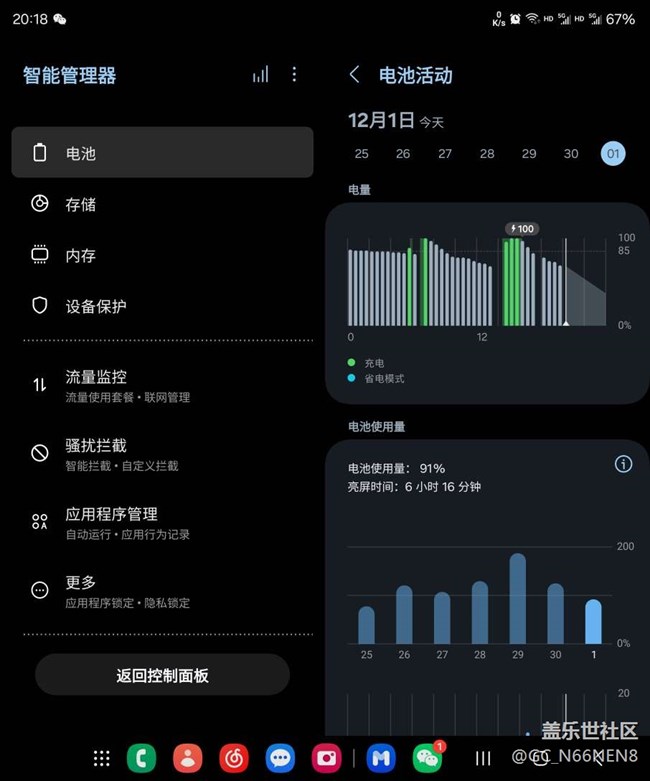Go back from 电池活动 screen
The image size is (650, 781).
coord(354,75)
